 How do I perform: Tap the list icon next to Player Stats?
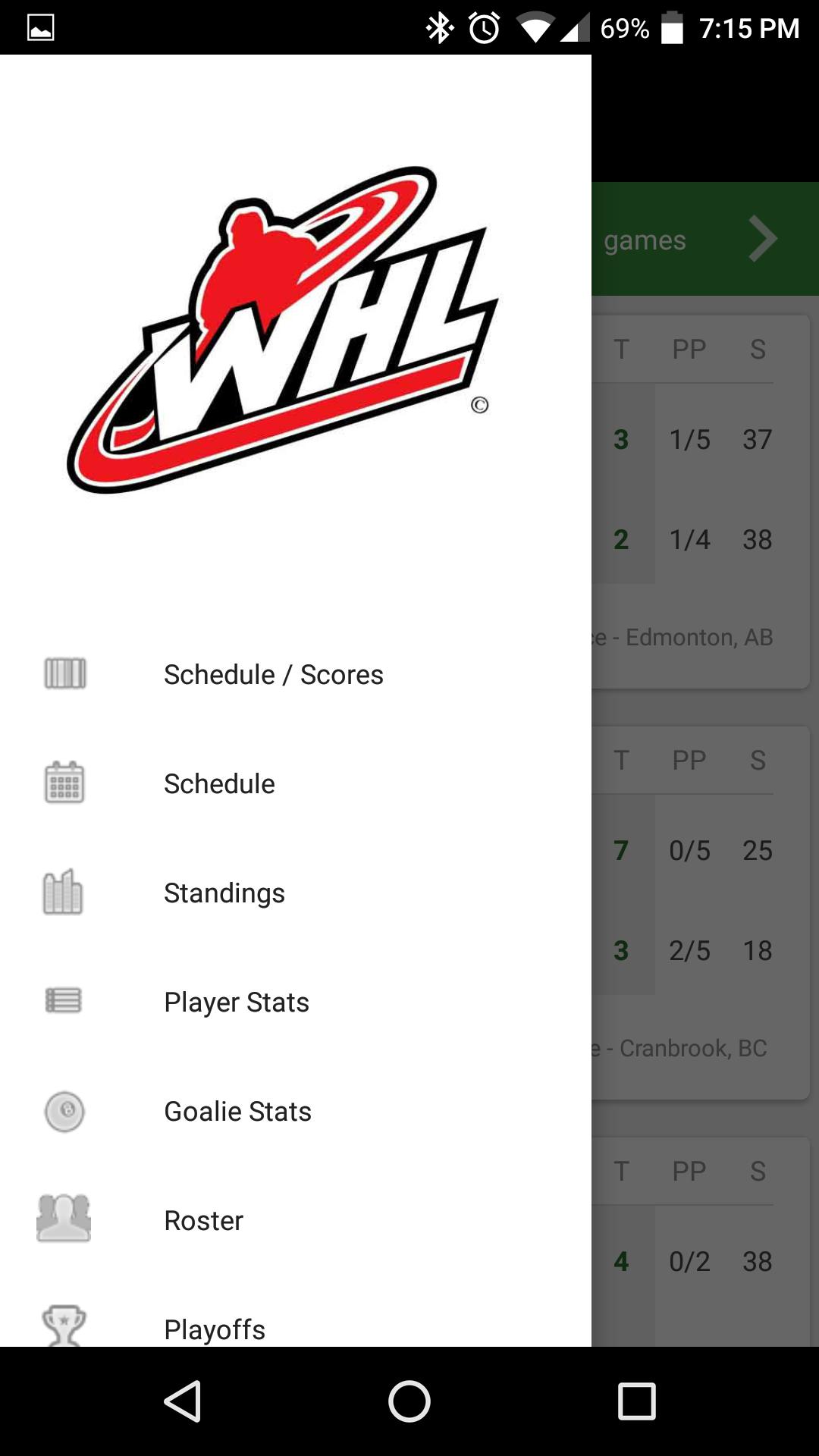point(64,1001)
